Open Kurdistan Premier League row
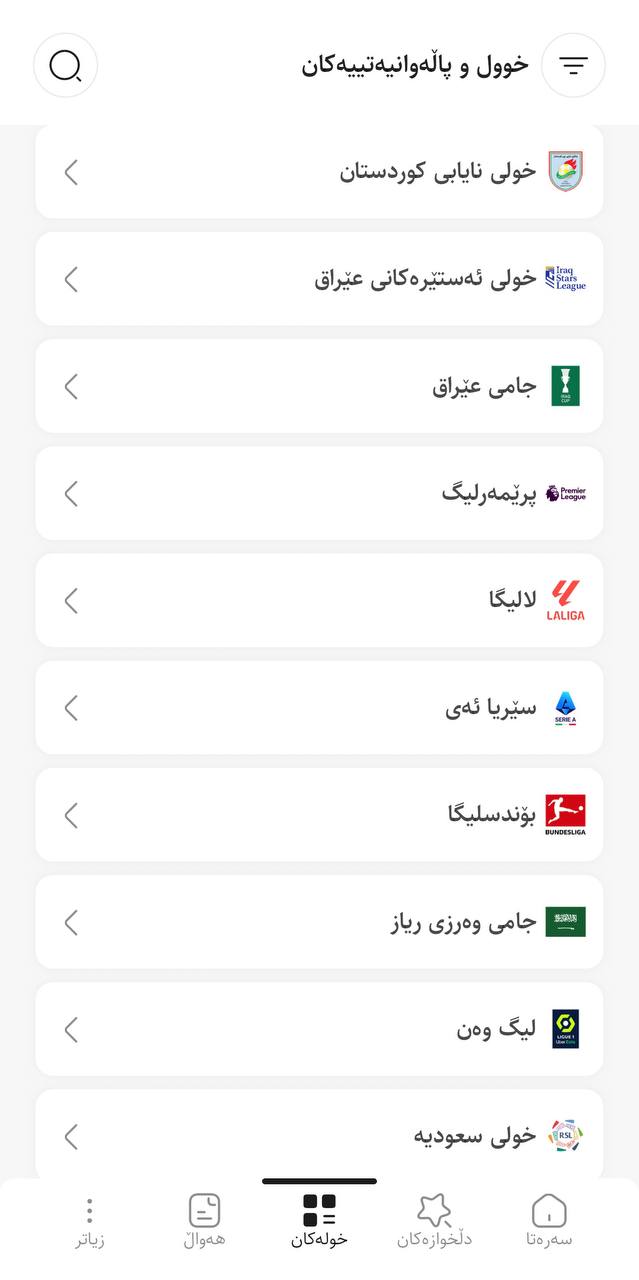 pyautogui.click(x=319, y=172)
